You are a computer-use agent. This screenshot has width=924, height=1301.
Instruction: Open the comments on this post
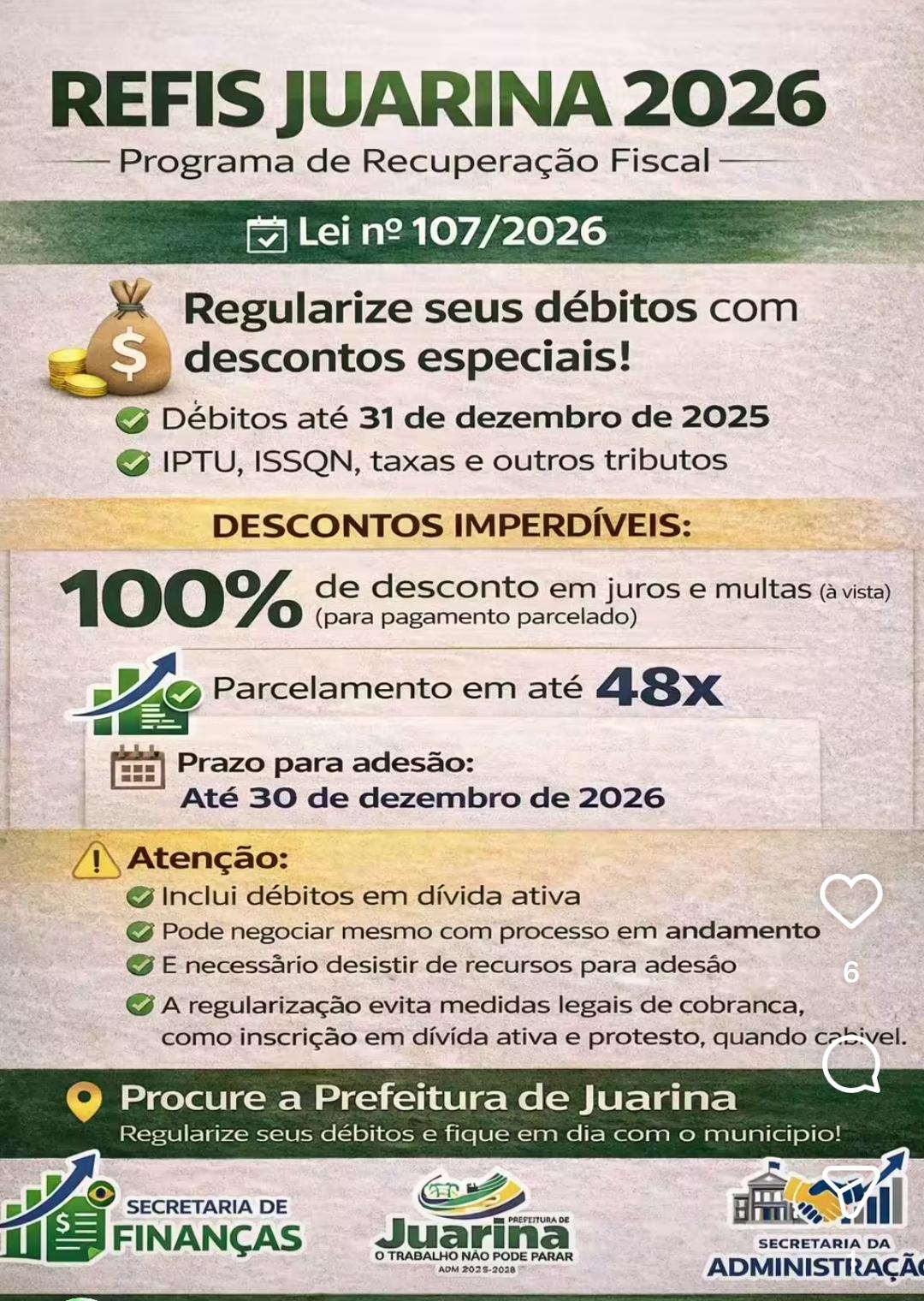850,1066
